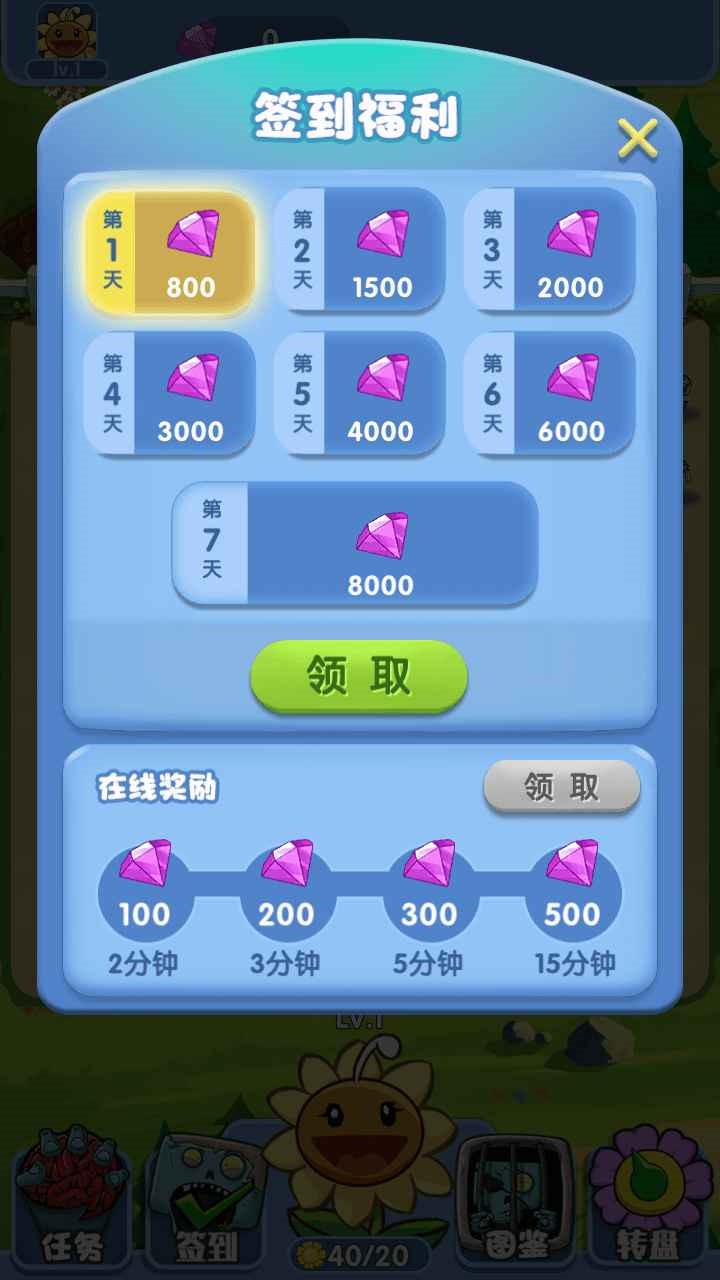Close the 签到福利 dialog
720x1280 pixels.
coord(637,139)
